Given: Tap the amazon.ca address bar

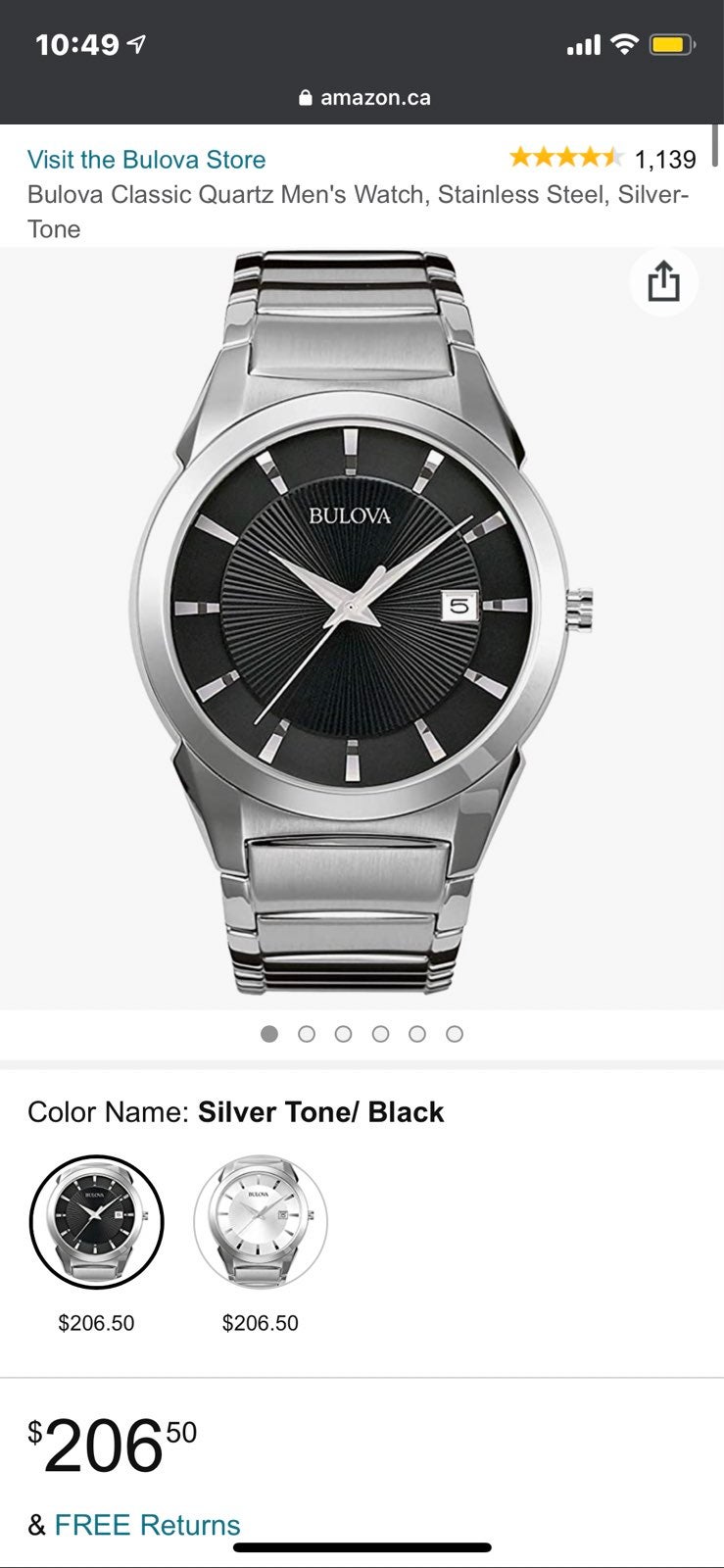Looking at the screenshot, I should (363, 98).
